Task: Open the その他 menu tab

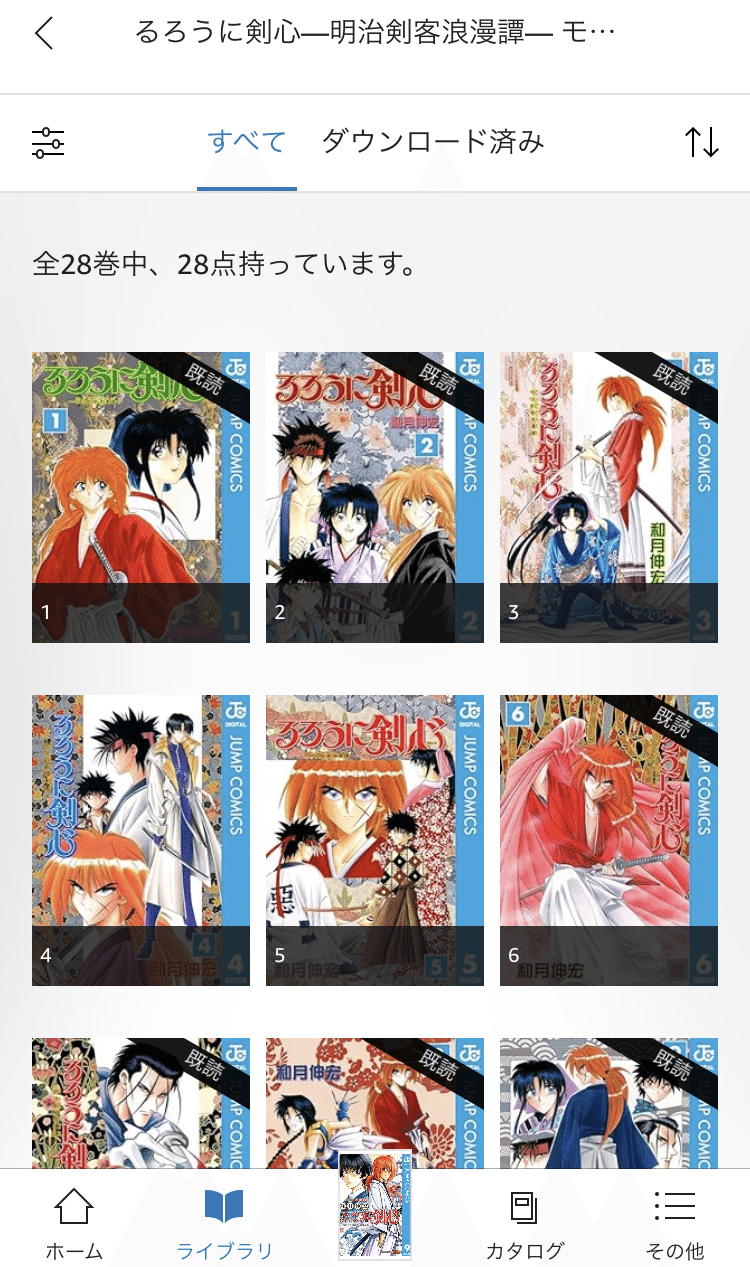Action: point(675,1222)
